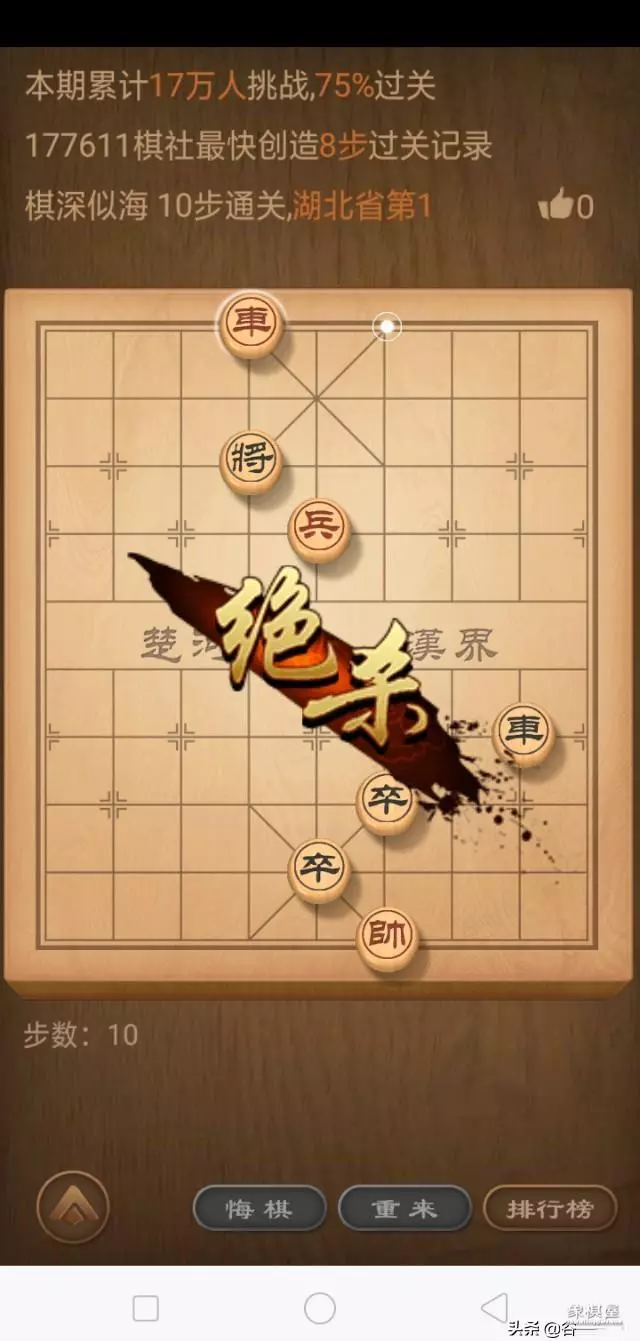Screen dimensions: 640x1341
Task: Tap the 悔棋 undo move button
Action: (x=259, y=1208)
